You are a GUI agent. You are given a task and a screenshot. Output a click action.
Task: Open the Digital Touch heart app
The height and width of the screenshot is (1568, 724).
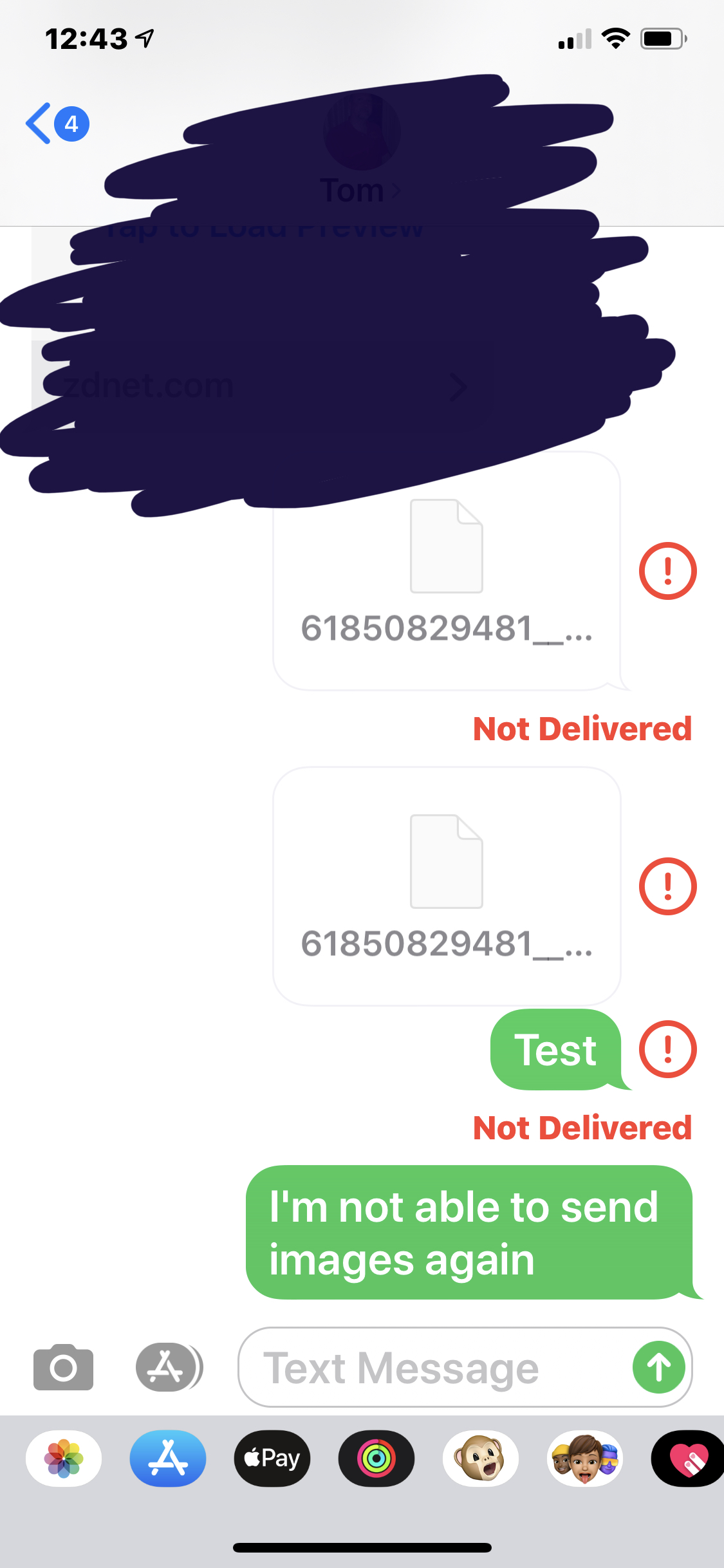coord(687,1459)
